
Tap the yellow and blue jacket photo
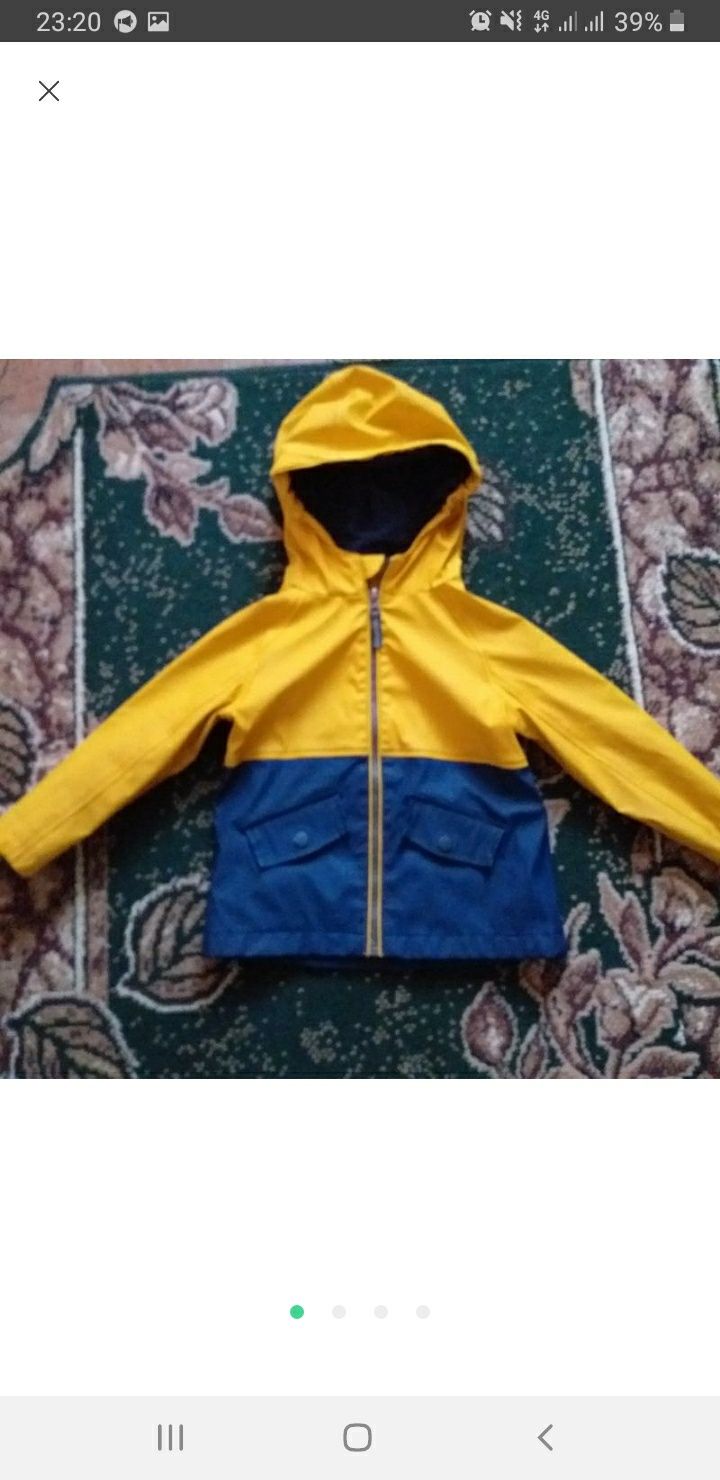tap(360, 718)
